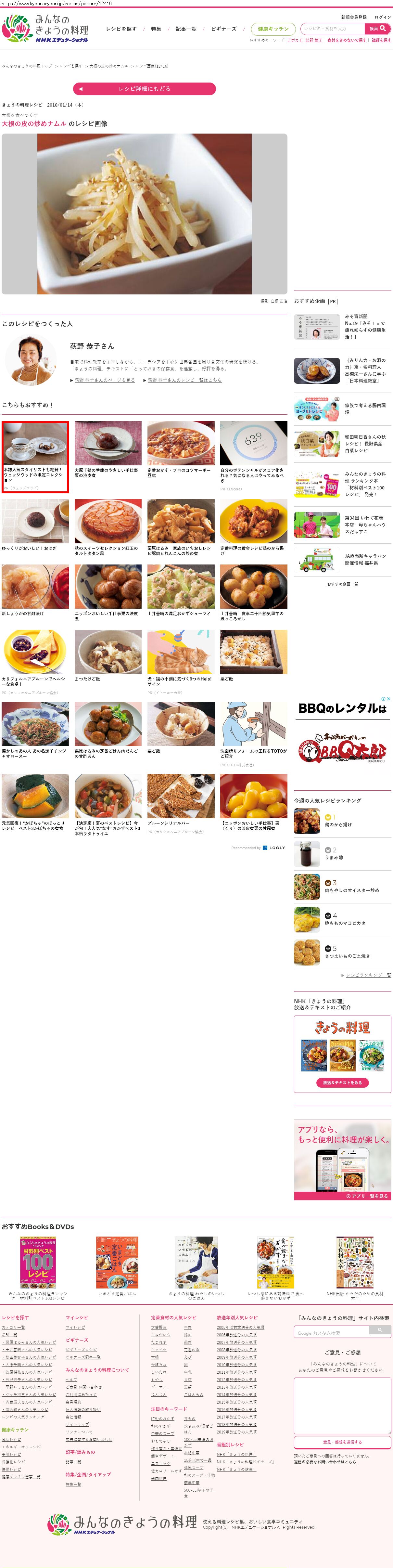393x1568 pixels.
Task: Open the レシピを探す navigation item
Action: (x=121, y=29)
